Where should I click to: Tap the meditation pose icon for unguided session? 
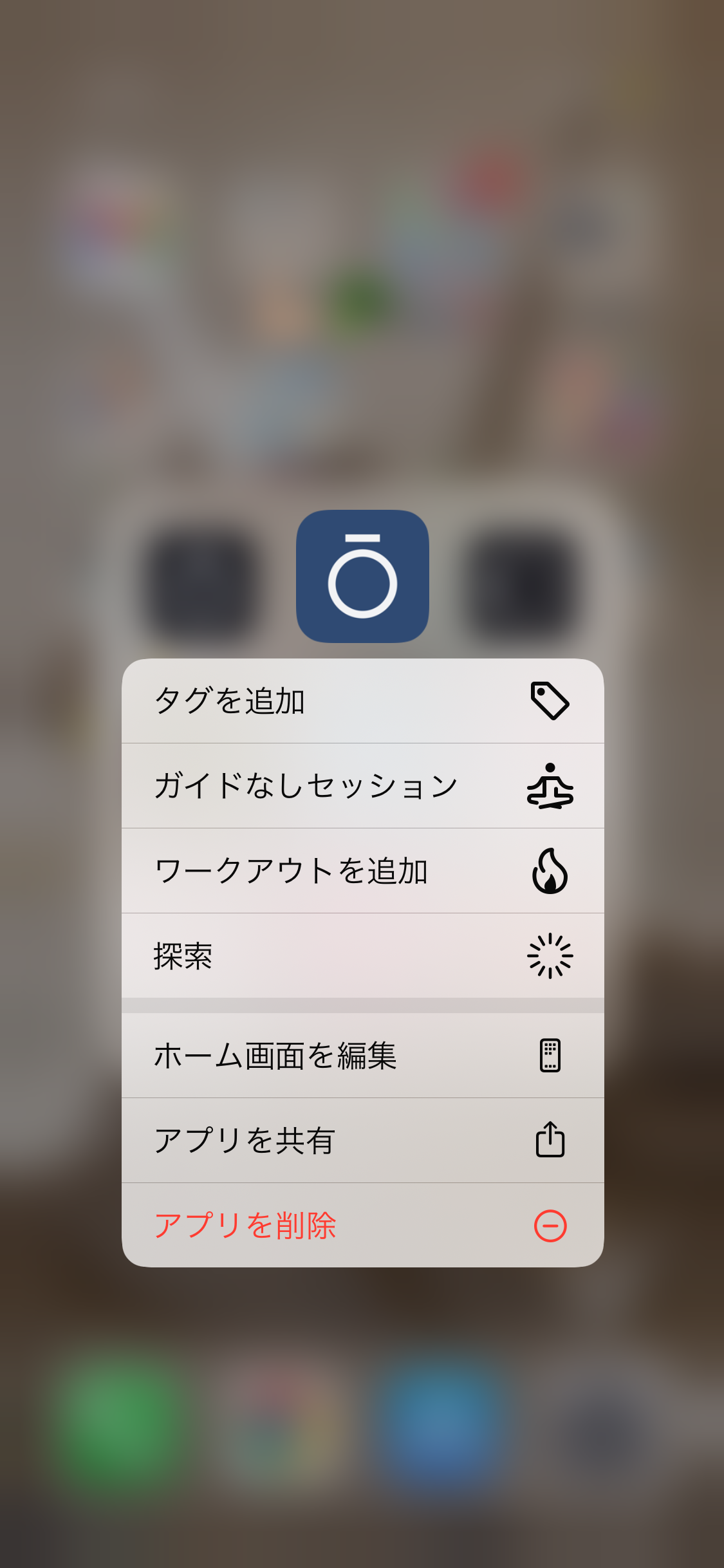[552, 787]
